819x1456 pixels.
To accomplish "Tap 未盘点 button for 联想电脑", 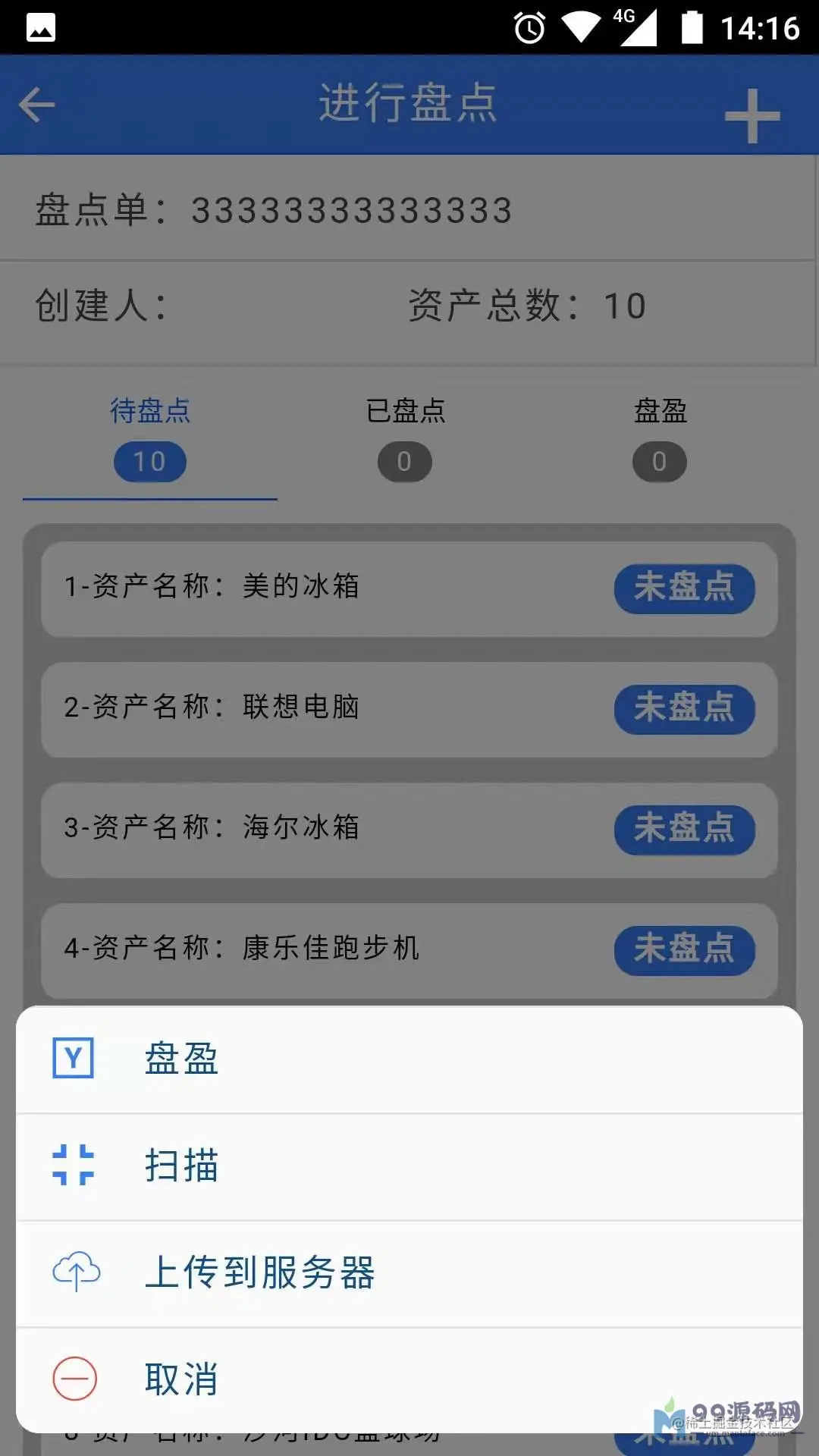I will pyautogui.click(x=684, y=709).
